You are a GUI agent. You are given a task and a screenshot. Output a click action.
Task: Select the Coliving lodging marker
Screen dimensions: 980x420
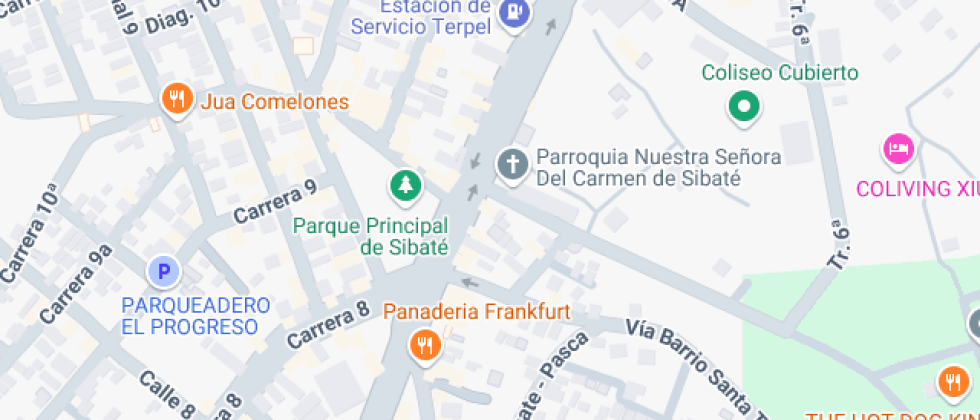[897, 150]
